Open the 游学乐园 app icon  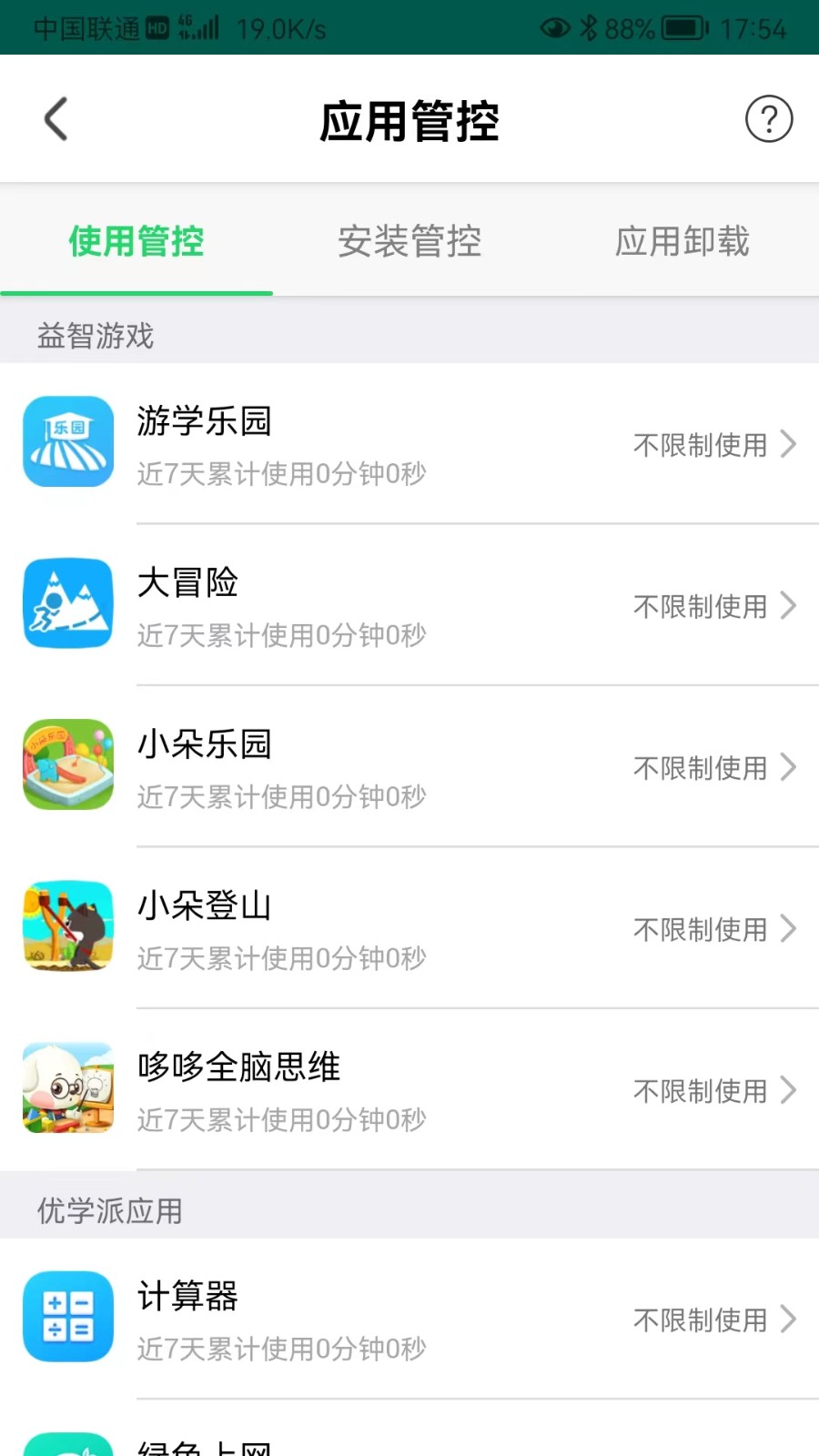pos(67,442)
